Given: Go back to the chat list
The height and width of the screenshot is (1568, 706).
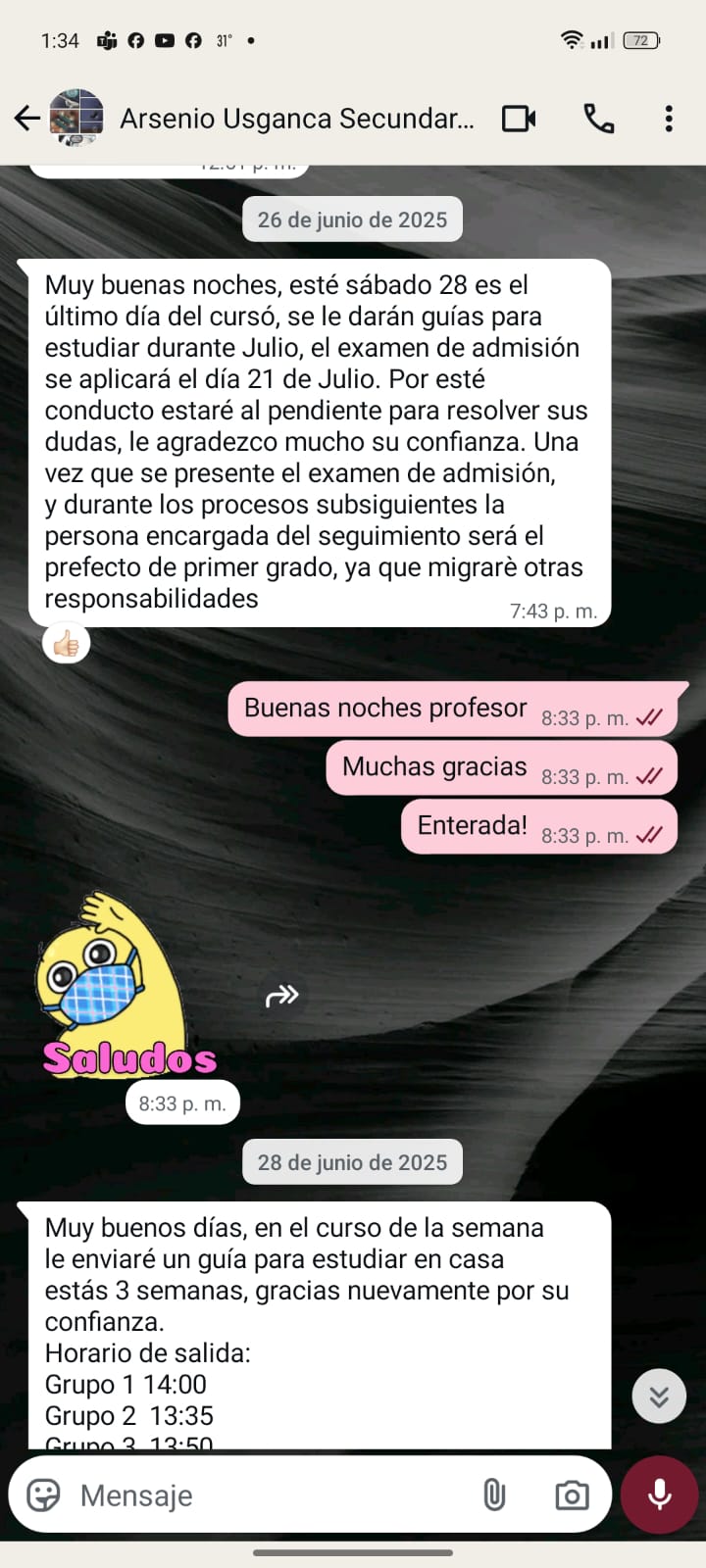Looking at the screenshot, I should [27, 119].
